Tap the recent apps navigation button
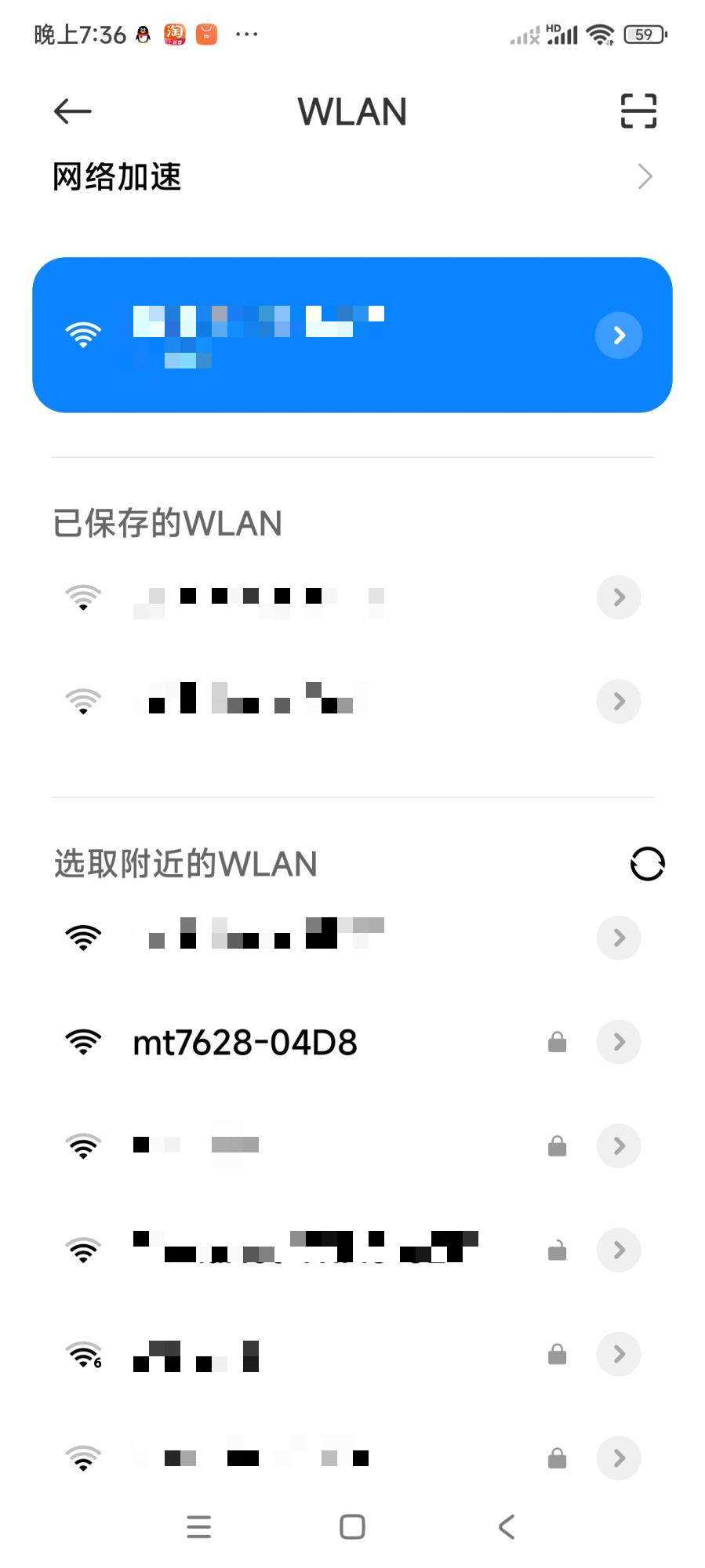 (198, 1526)
